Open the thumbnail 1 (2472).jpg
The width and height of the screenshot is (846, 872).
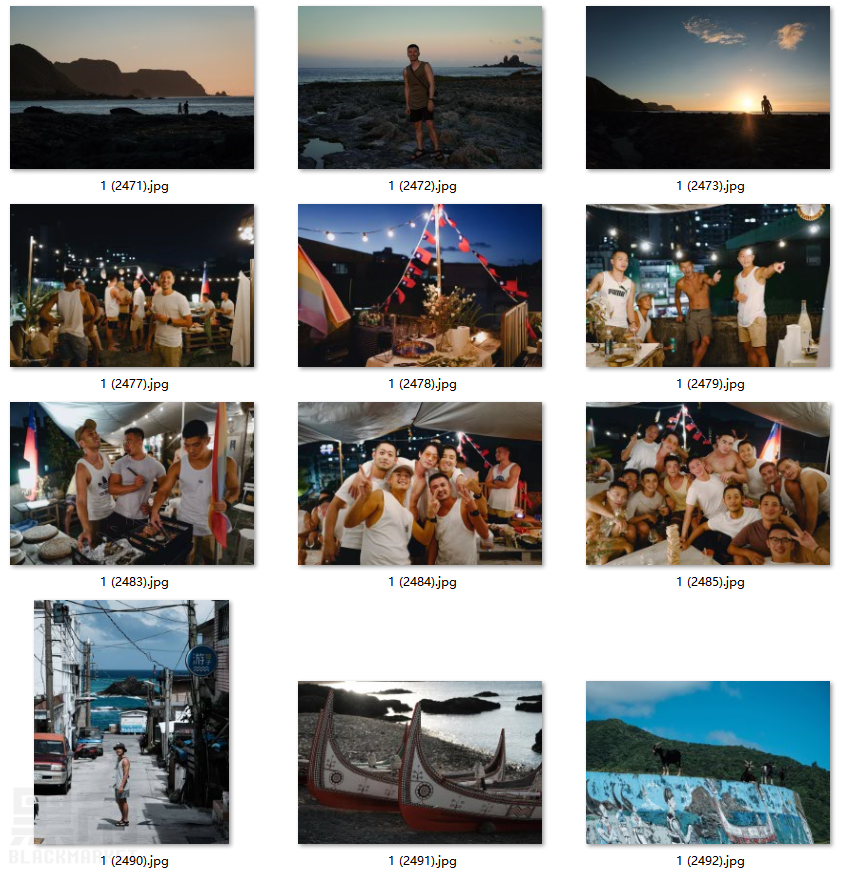420,88
